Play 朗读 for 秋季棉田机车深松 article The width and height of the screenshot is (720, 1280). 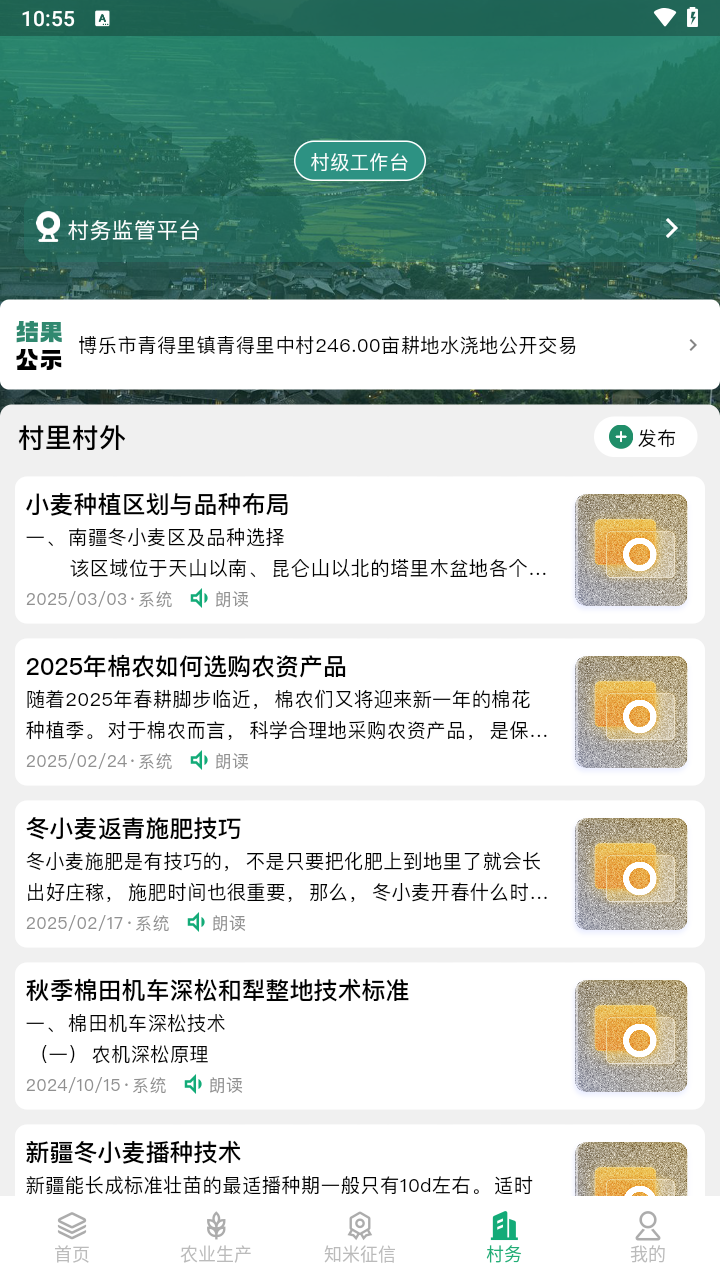point(213,1085)
